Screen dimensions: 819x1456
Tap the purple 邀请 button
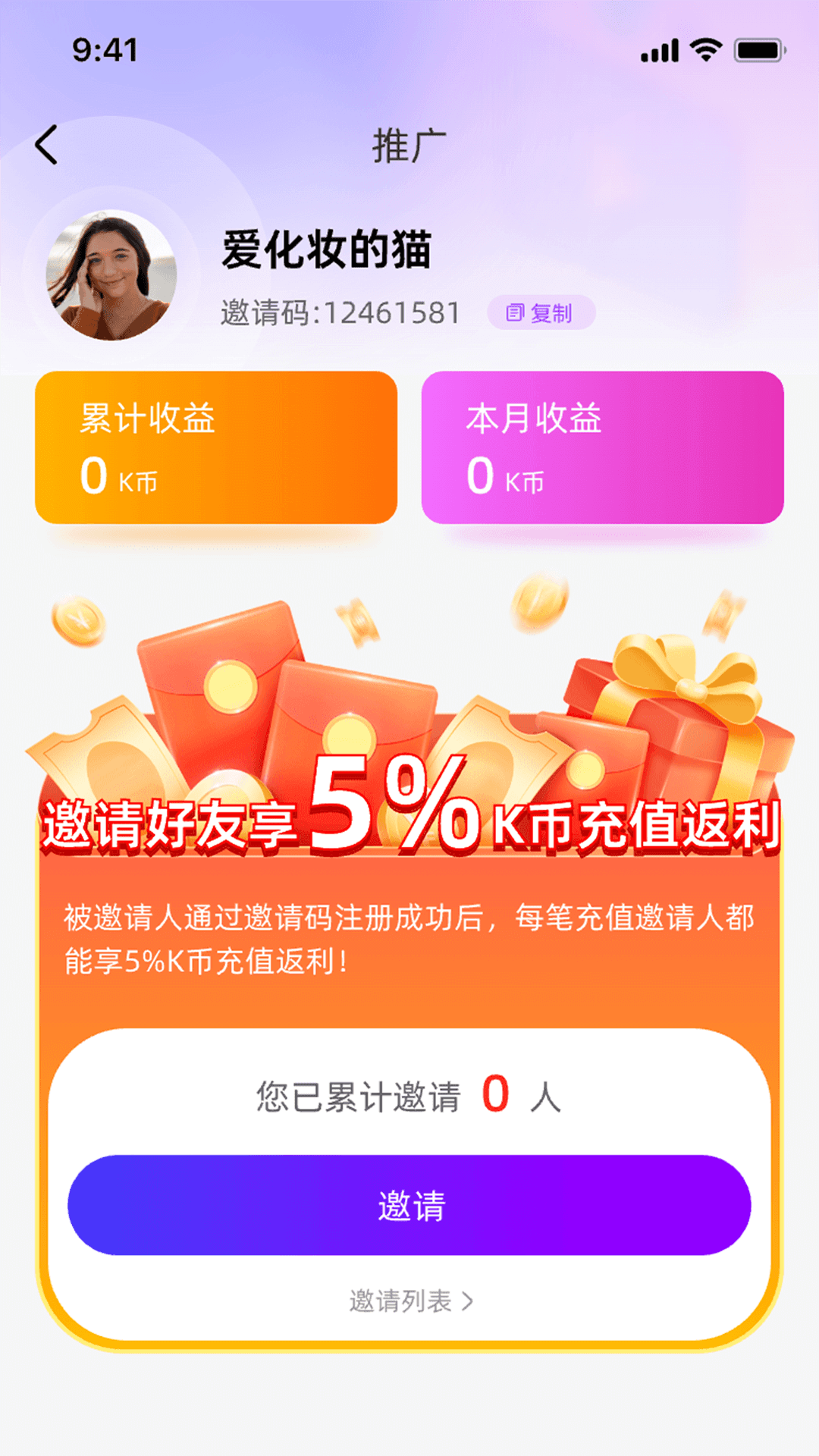pyautogui.click(x=409, y=1205)
